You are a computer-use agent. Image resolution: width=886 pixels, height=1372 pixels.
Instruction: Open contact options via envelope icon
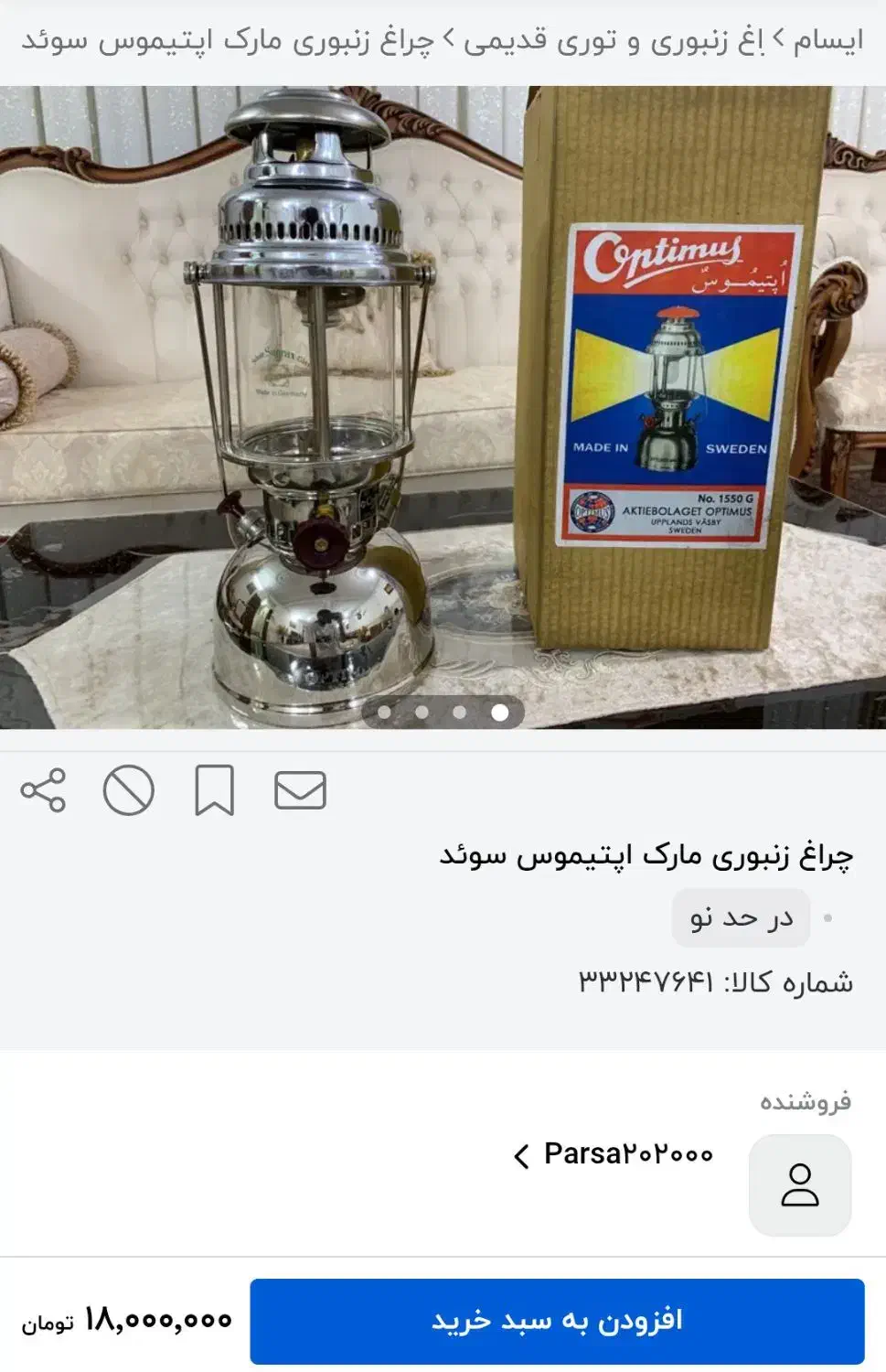[x=300, y=790]
